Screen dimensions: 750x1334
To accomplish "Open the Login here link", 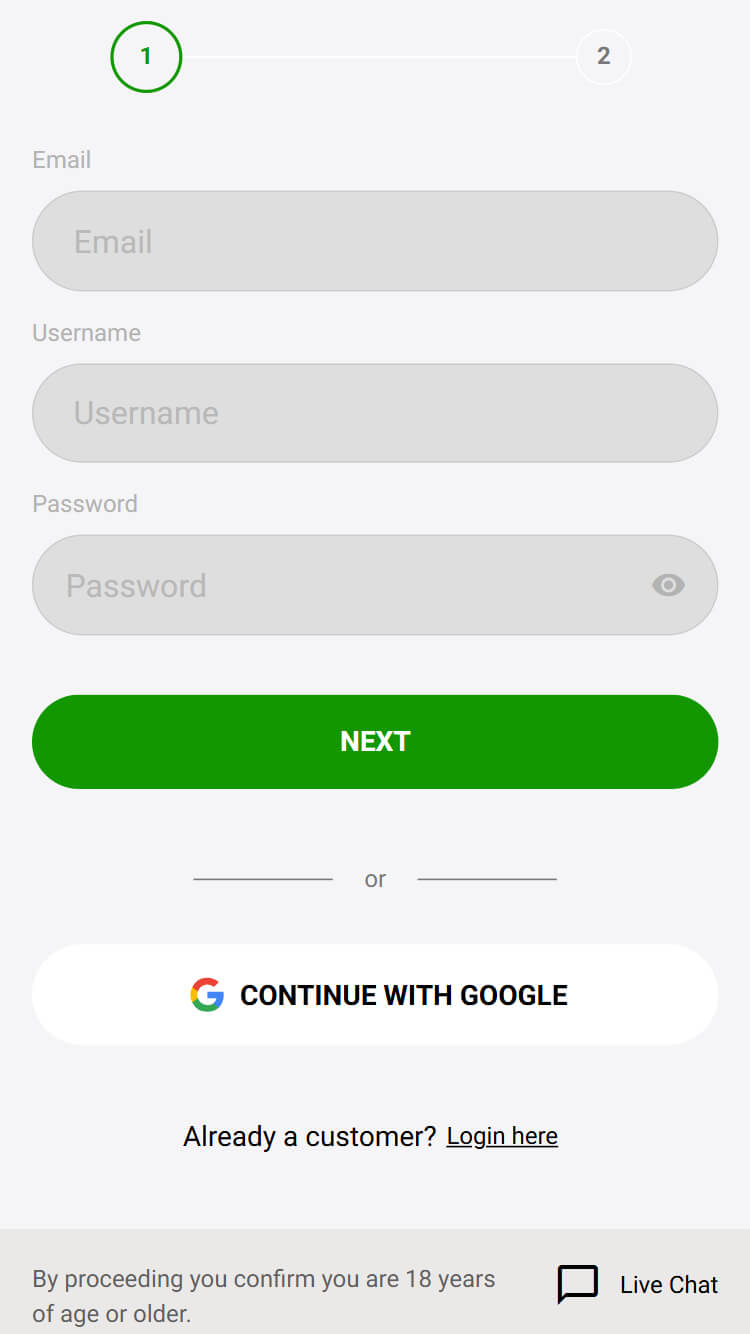I will coord(502,1136).
